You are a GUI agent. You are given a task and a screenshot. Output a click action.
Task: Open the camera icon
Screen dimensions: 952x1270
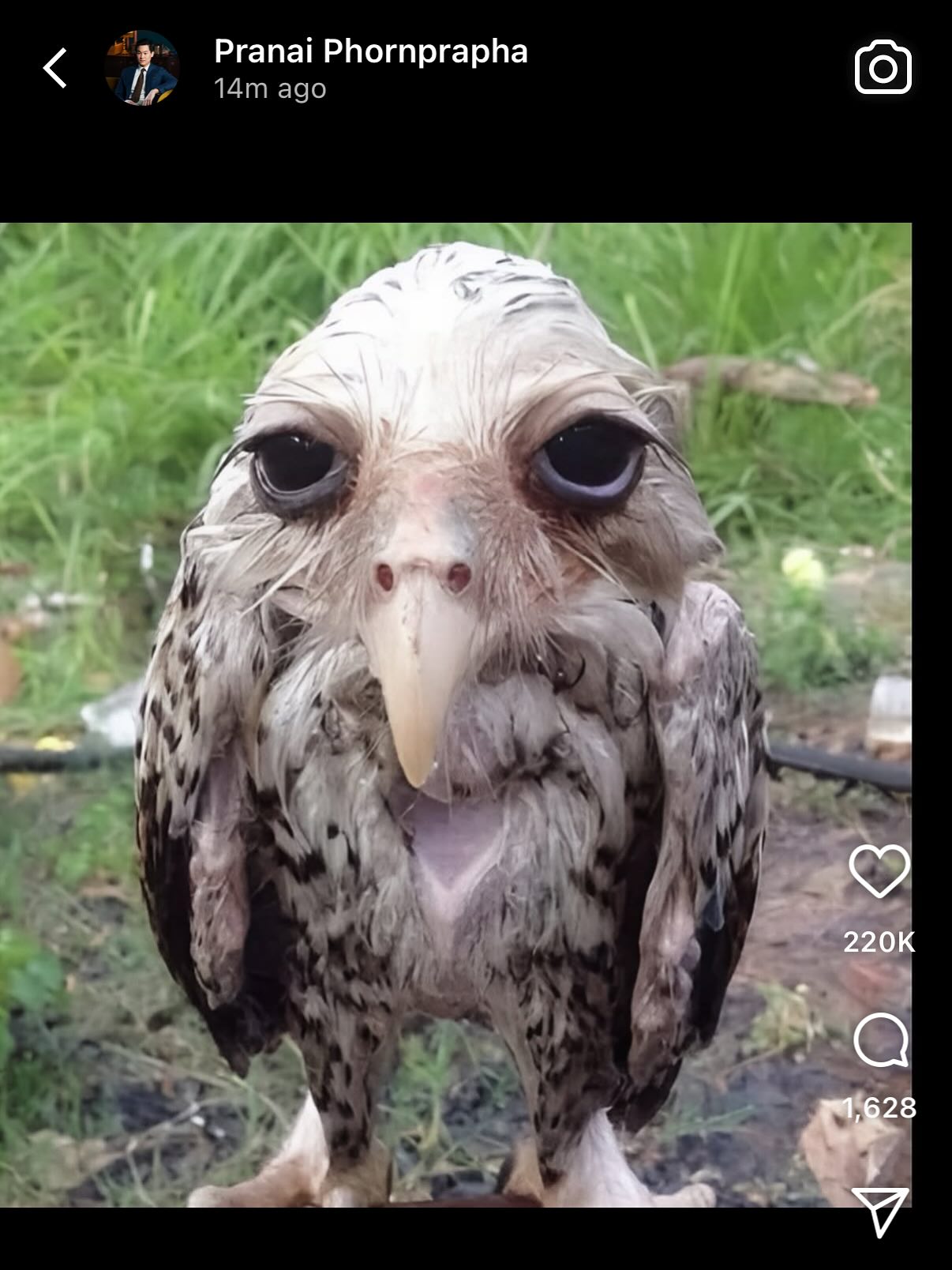(883, 68)
